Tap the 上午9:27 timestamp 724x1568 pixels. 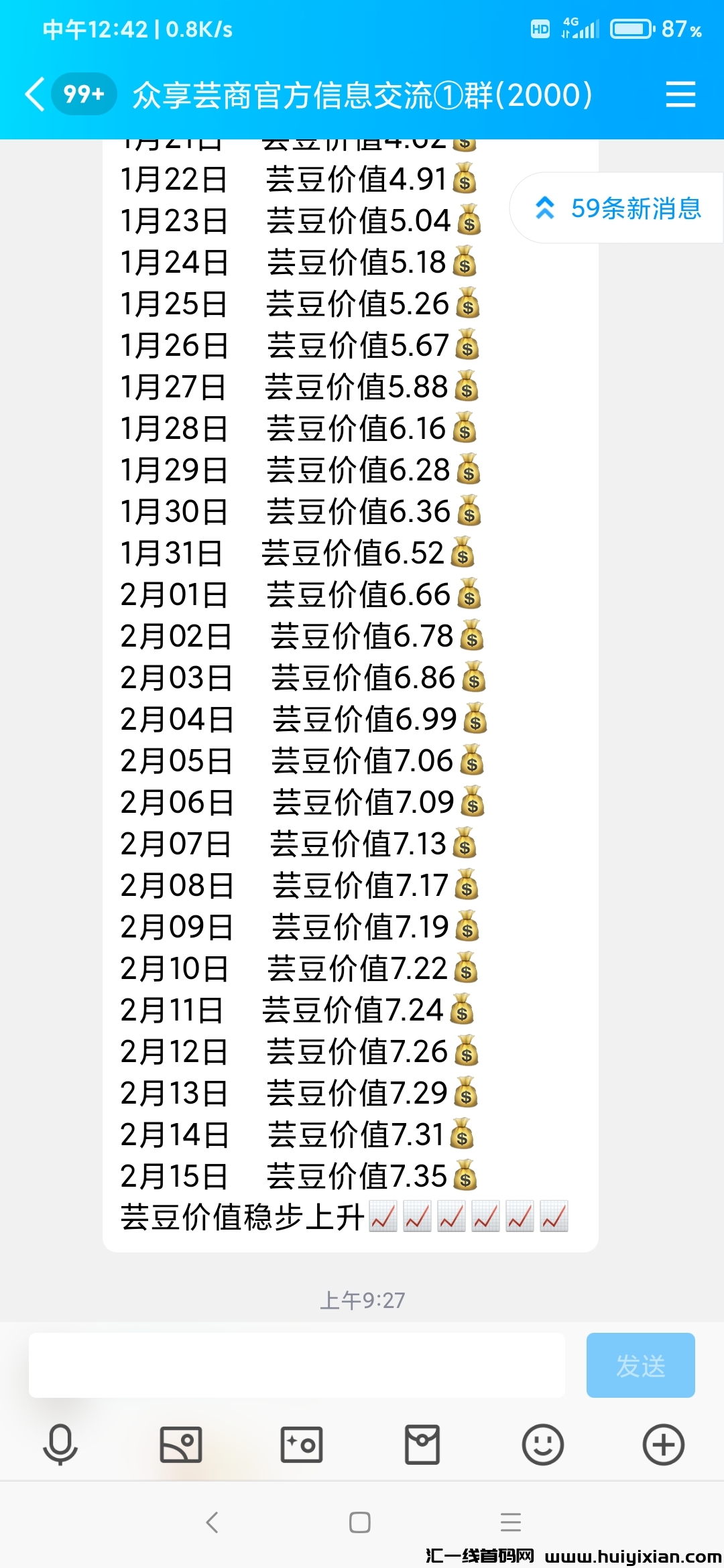(x=362, y=1301)
